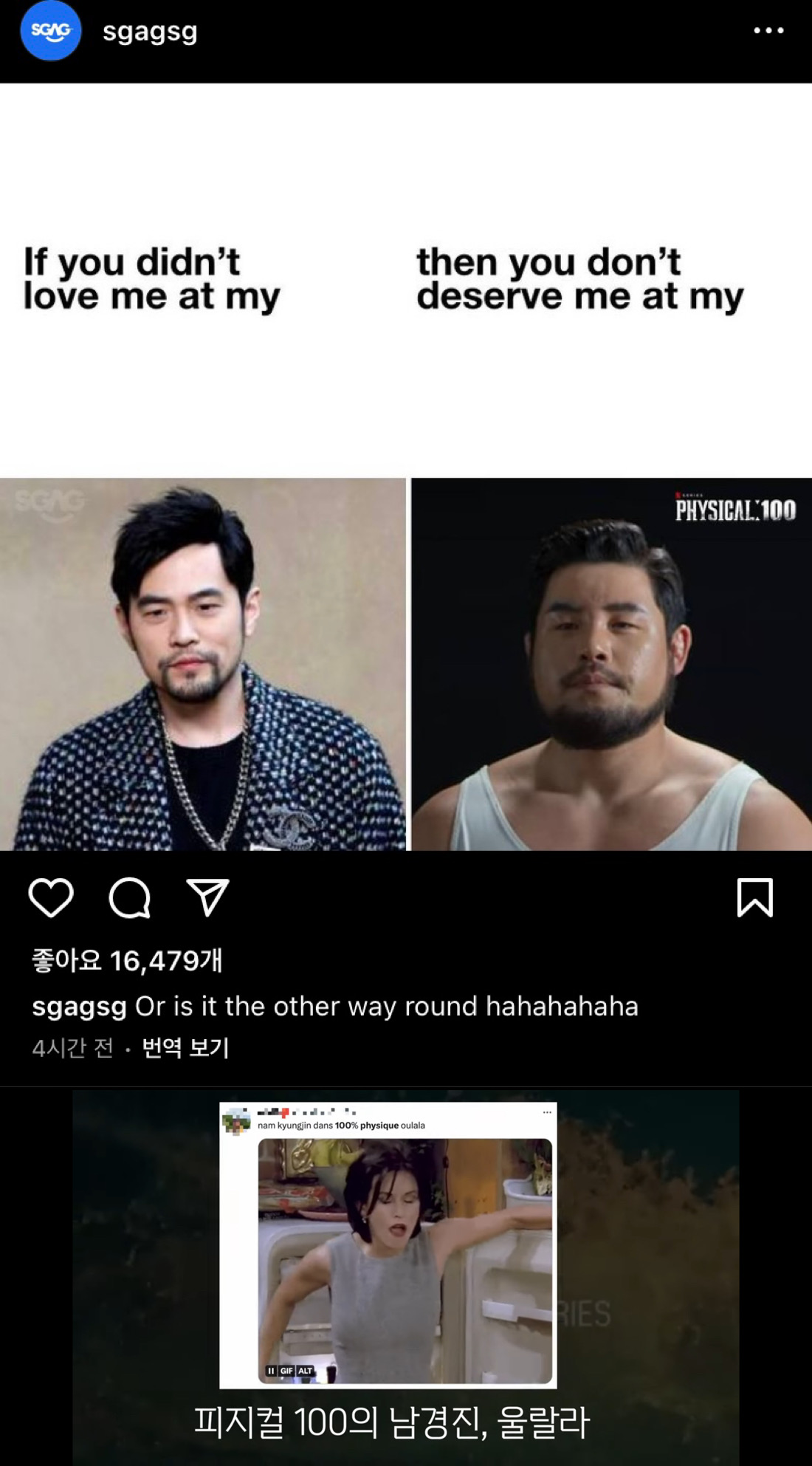The image size is (812, 1466).
Task: Like the post with the heart icon
Action: pyautogui.click(x=51, y=898)
